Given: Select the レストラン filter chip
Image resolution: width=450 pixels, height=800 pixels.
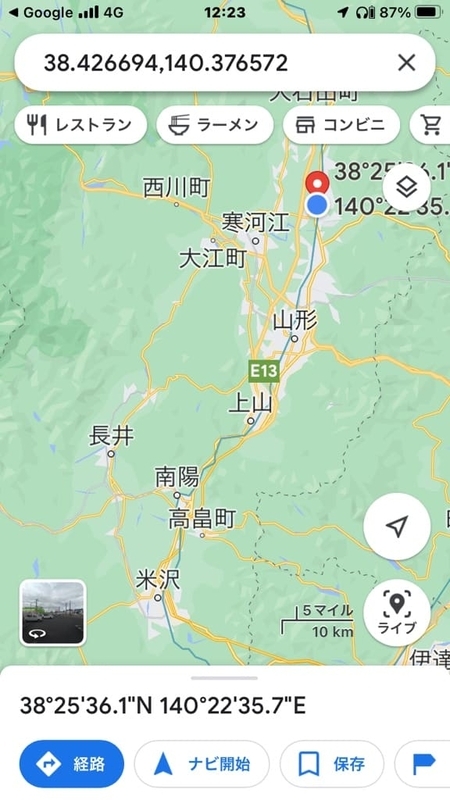Looking at the screenshot, I should click(81, 124).
